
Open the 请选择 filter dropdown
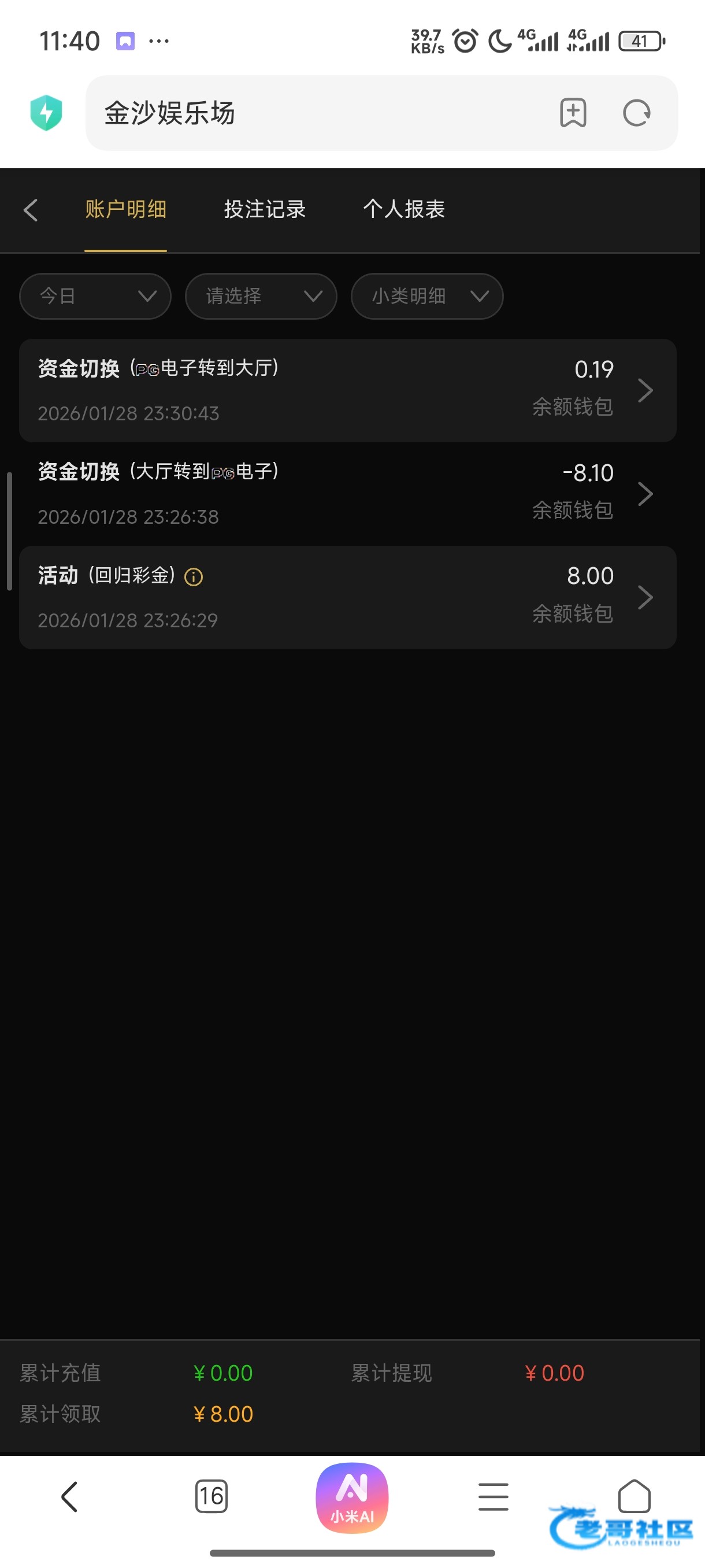click(261, 297)
